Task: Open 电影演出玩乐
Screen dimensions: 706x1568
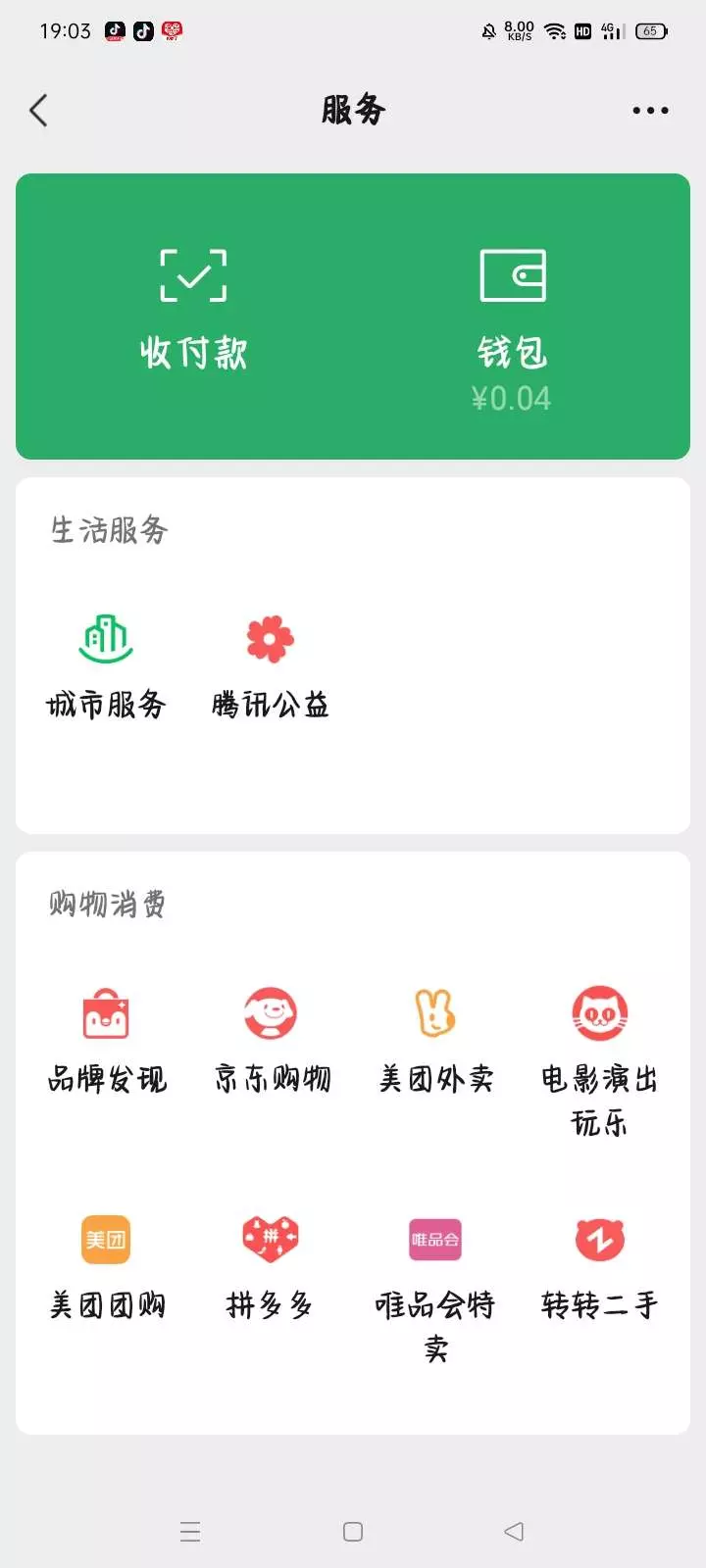Action: (x=599, y=1053)
